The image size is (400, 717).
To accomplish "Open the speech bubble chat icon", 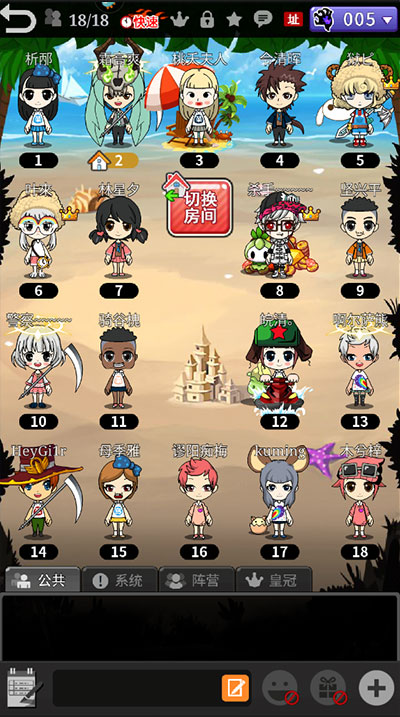I will [x=263, y=19].
